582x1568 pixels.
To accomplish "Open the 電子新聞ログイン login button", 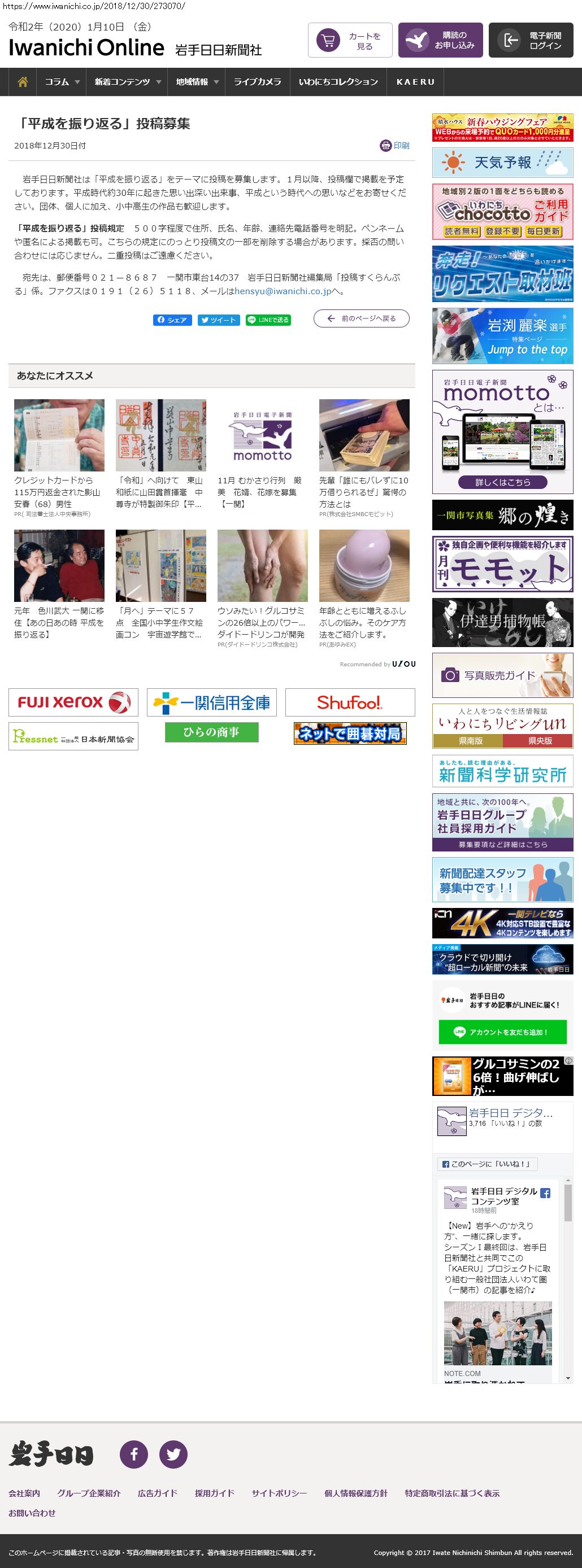I will [530, 40].
